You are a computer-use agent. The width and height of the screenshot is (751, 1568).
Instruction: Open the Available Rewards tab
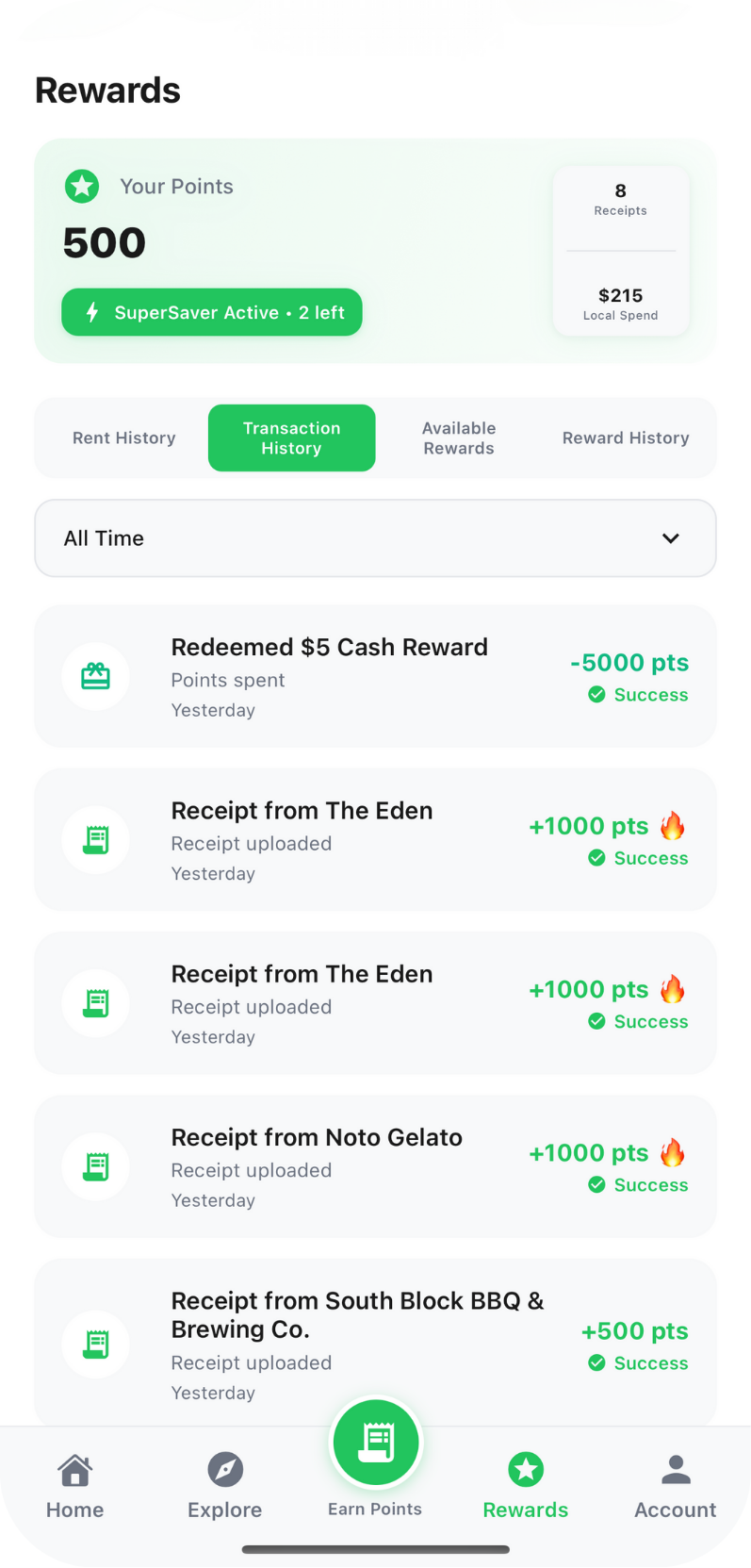pos(459,437)
